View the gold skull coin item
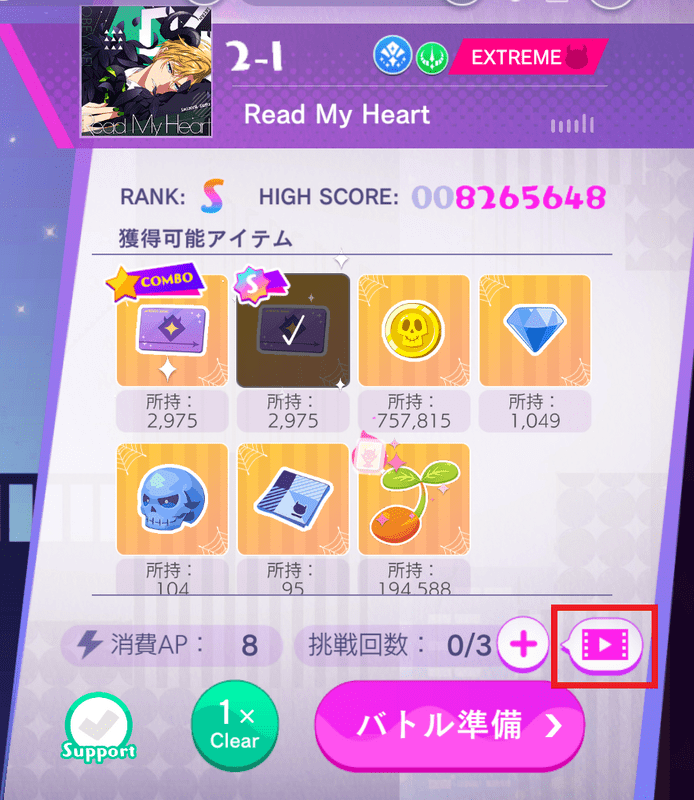 point(413,331)
